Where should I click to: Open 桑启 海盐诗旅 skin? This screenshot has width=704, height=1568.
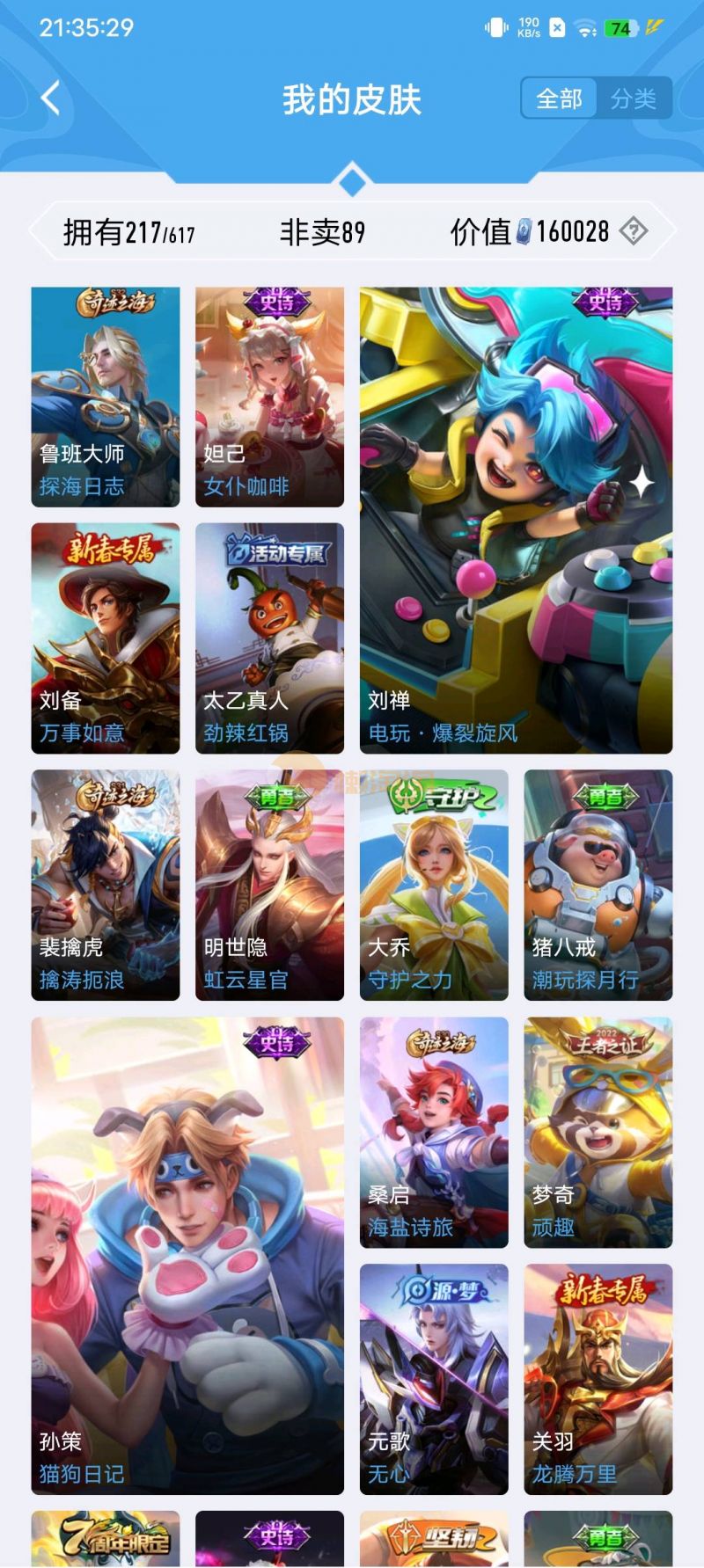(434, 1133)
